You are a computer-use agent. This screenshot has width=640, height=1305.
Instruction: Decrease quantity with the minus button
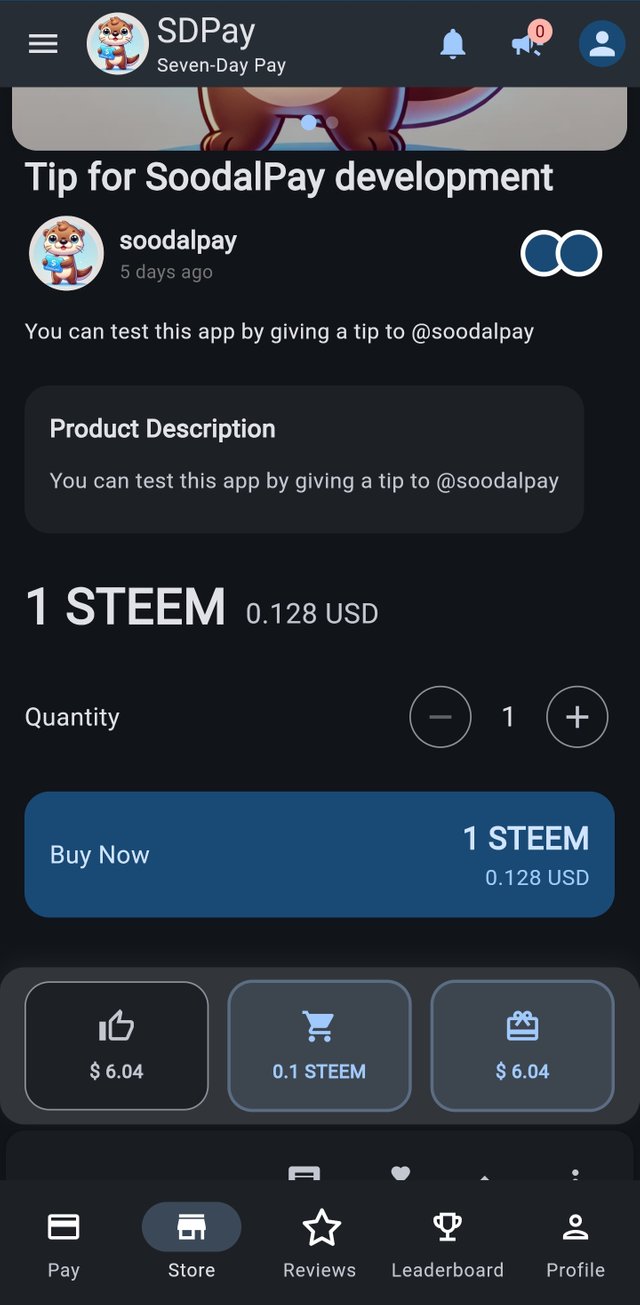[x=440, y=717]
